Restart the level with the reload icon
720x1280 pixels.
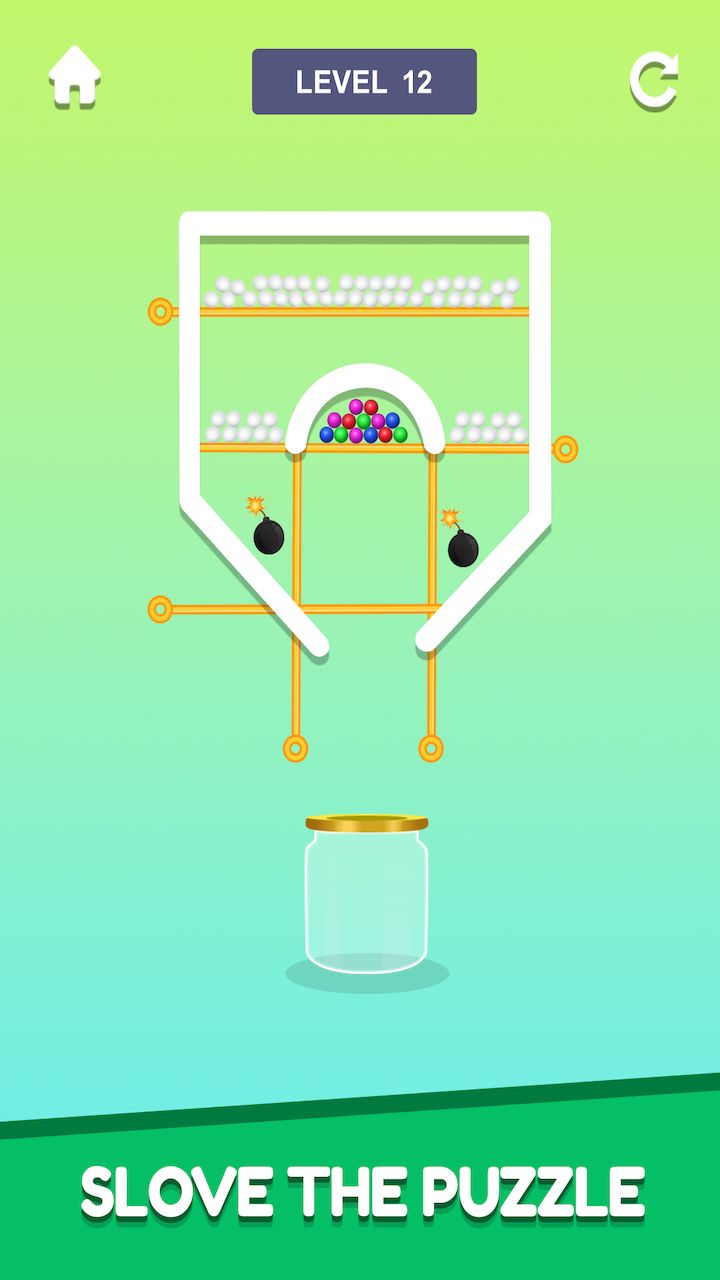[x=654, y=81]
